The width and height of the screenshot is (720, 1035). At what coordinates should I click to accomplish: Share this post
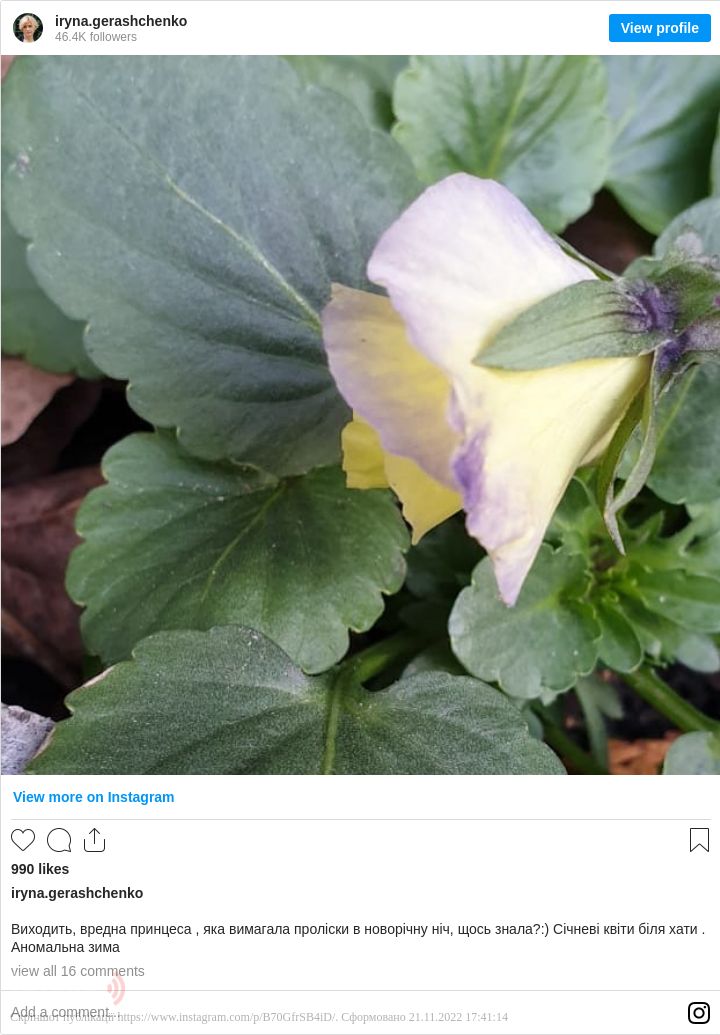(95, 840)
